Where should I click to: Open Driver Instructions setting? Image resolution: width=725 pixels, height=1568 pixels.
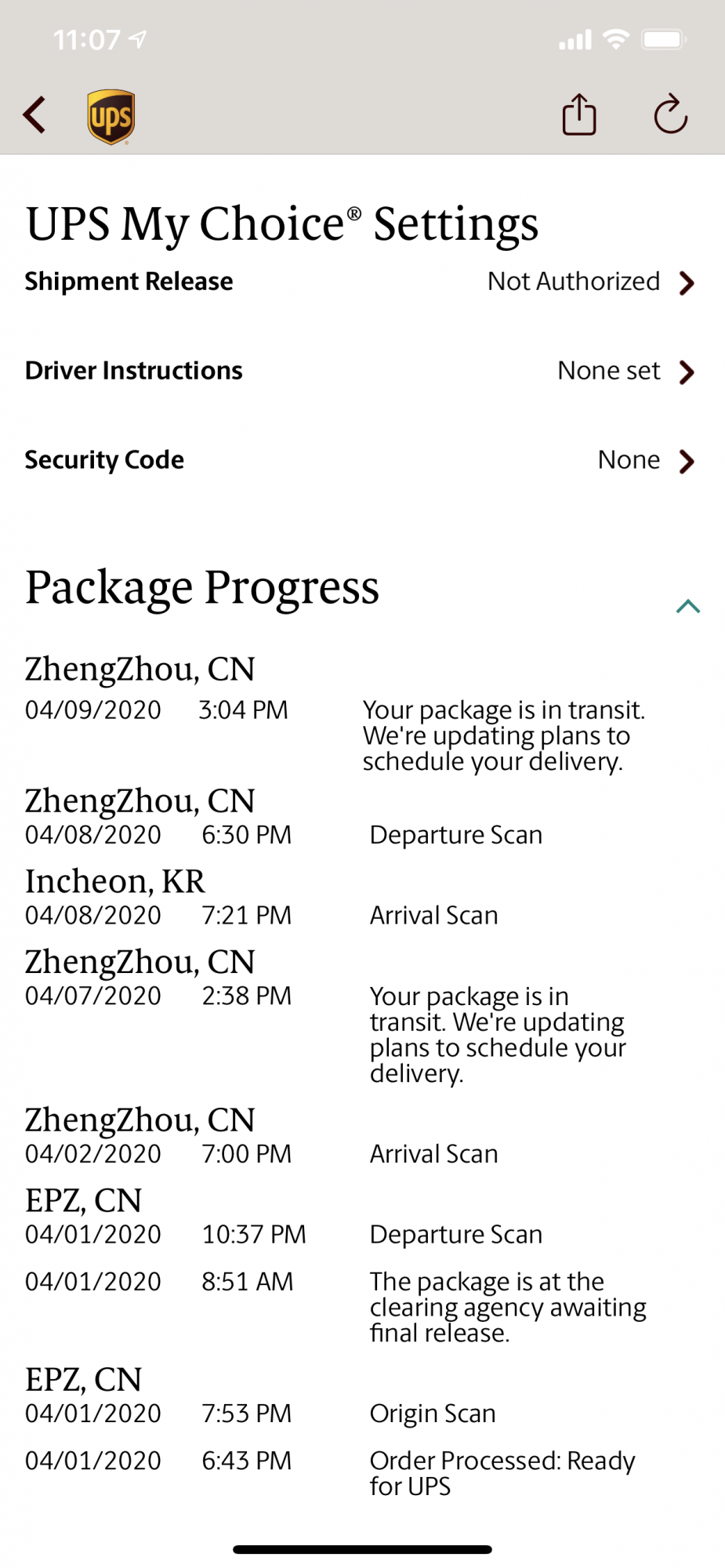pyautogui.click(x=362, y=371)
